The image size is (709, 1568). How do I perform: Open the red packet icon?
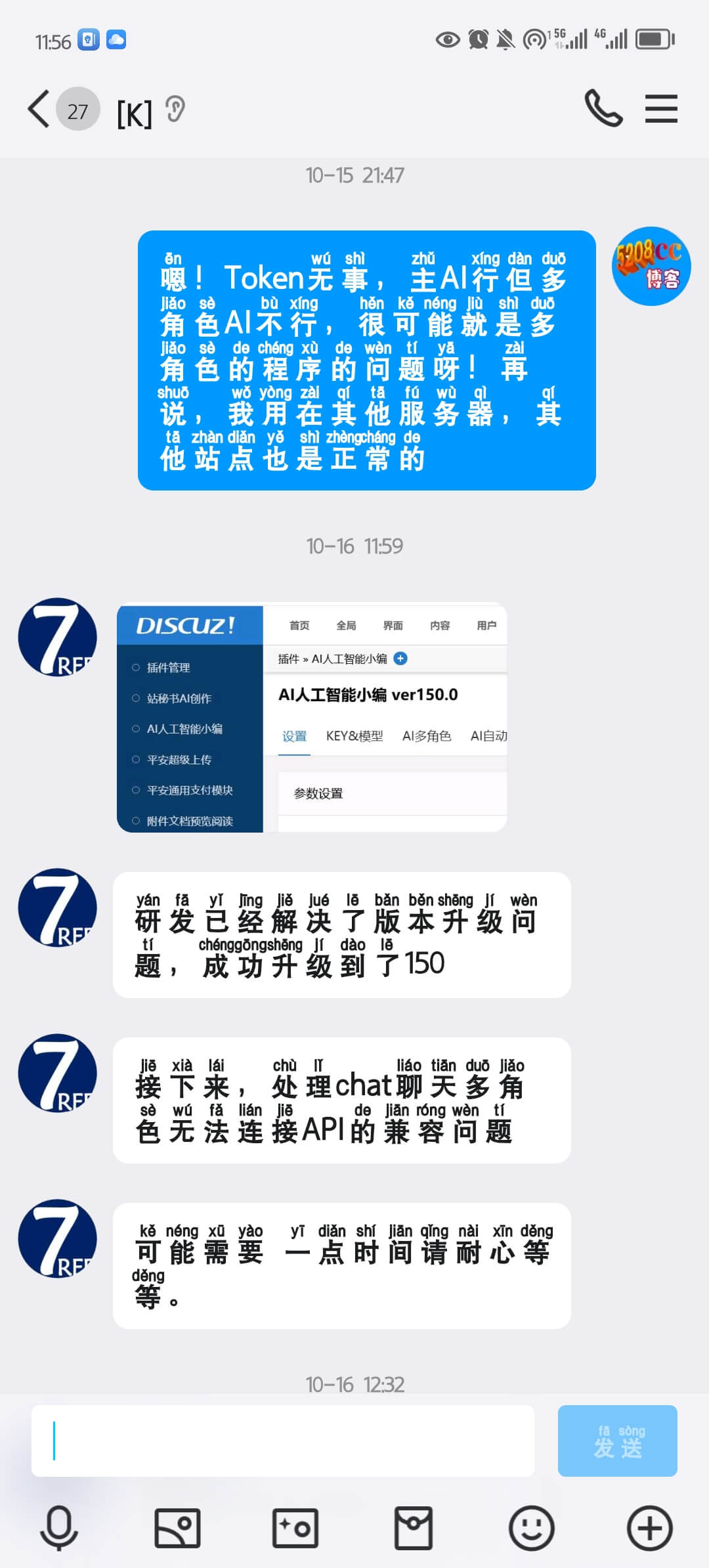coord(414,1527)
